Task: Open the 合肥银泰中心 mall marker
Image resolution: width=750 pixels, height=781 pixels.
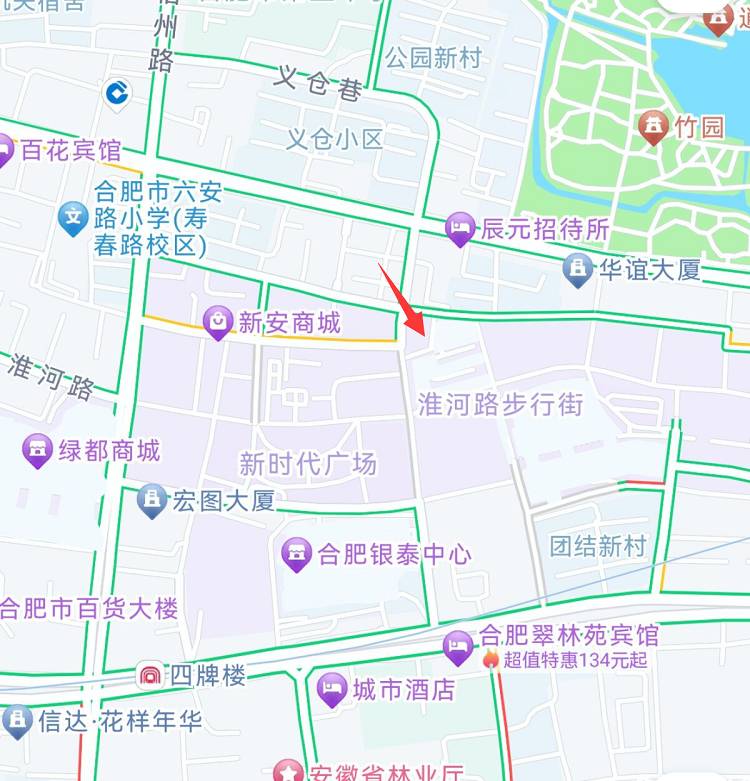Action: pyautogui.click(x=296, y=554)
